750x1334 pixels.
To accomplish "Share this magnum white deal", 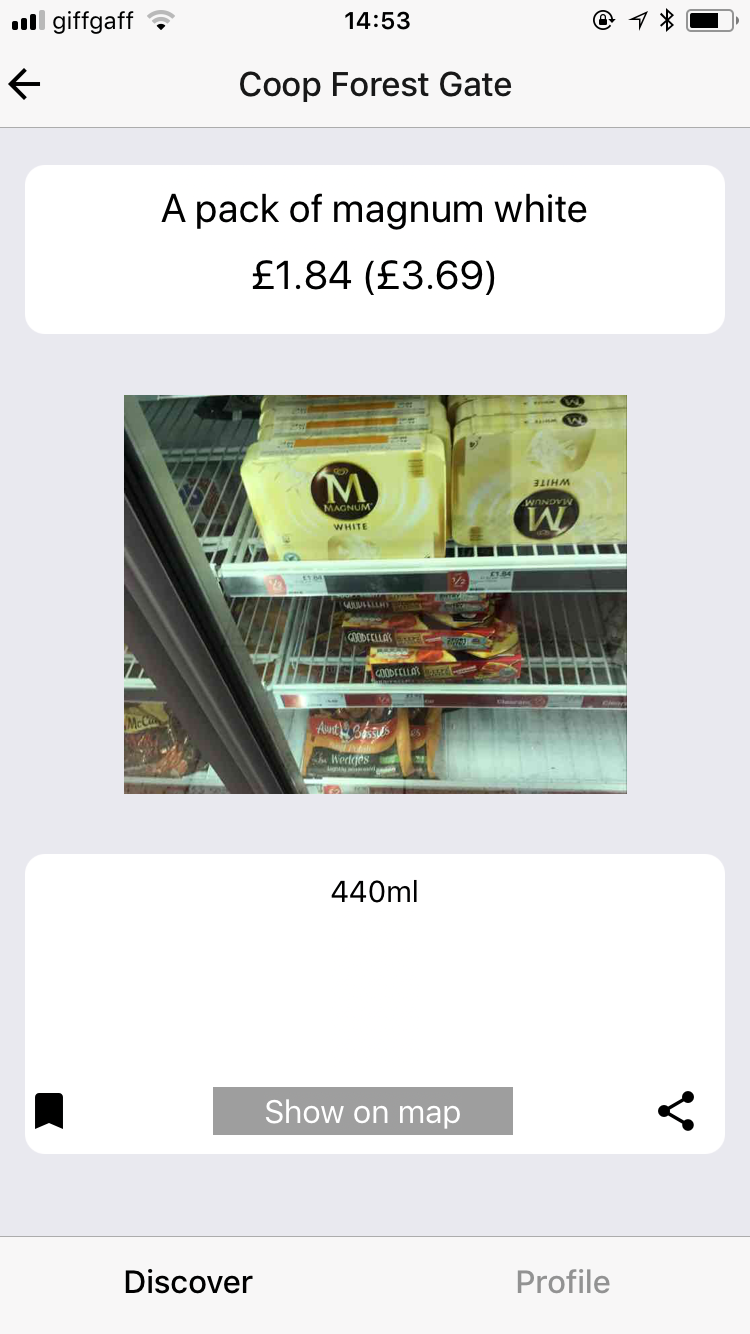I will [676, 1111].
